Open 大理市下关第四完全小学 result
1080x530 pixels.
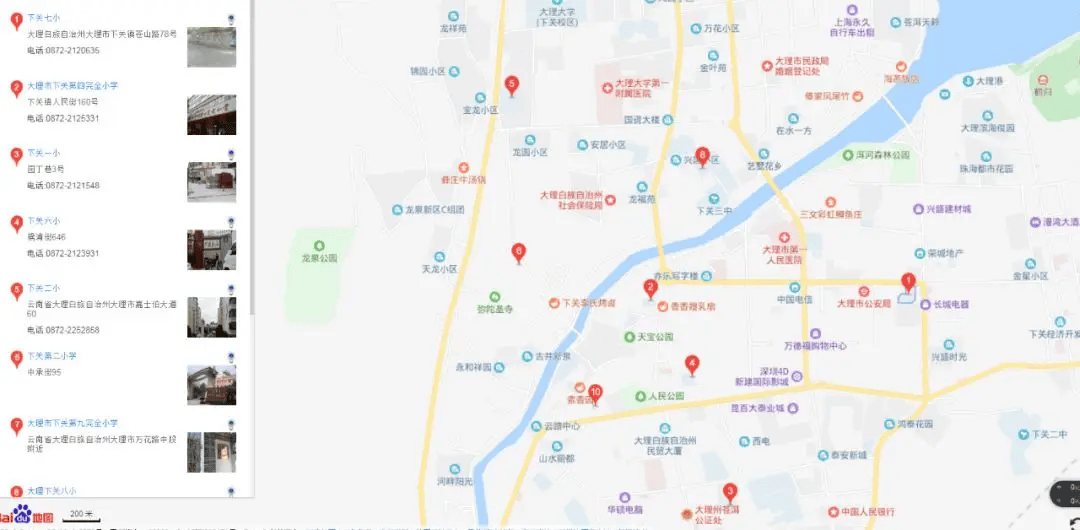(72, 86)
